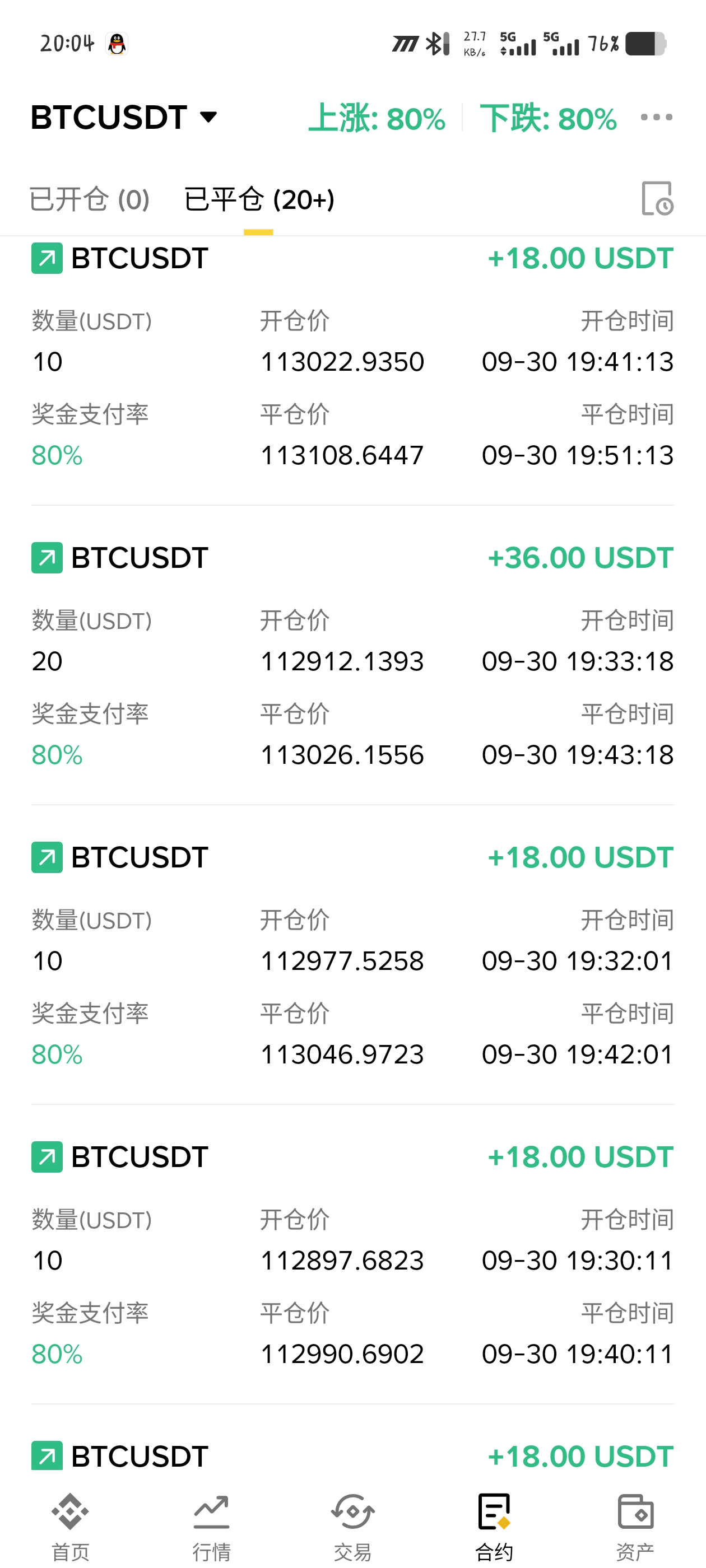Select the 合约 contracts tab
The width and height of the screenshot is (706, 1568).
click(494, 1525)
